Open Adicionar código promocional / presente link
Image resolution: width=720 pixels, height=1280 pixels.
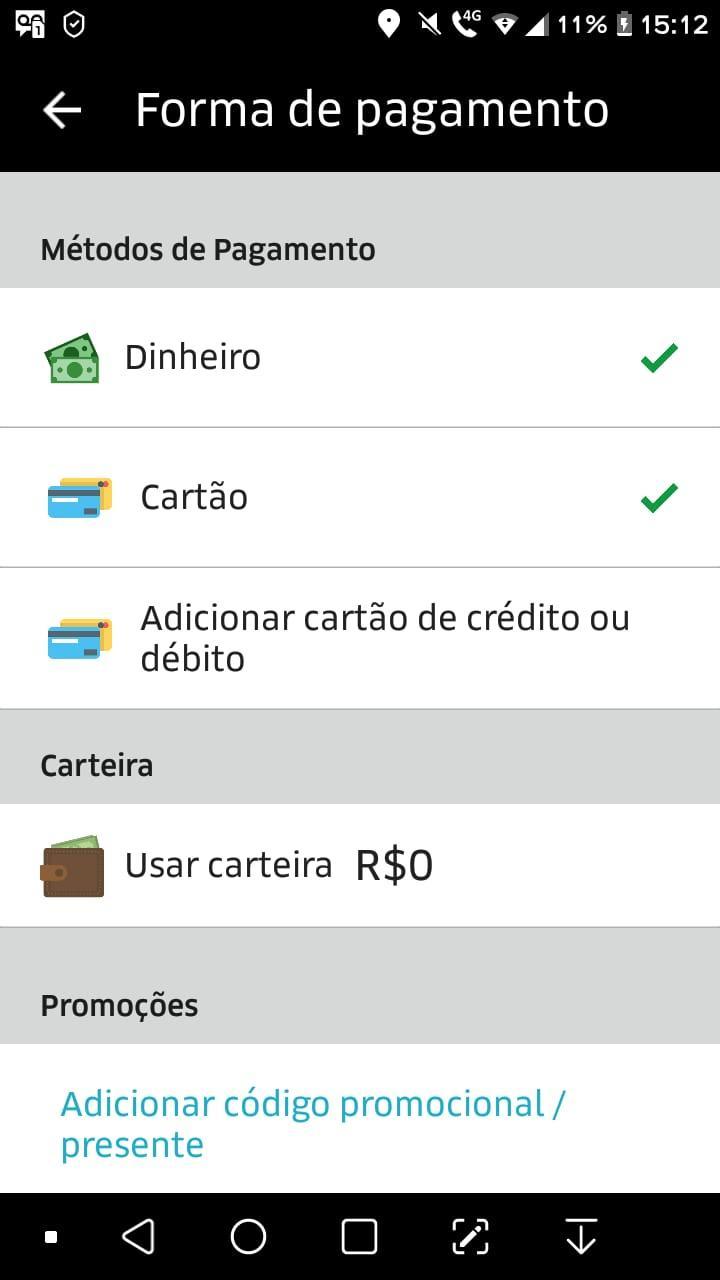click(313, 1124)
